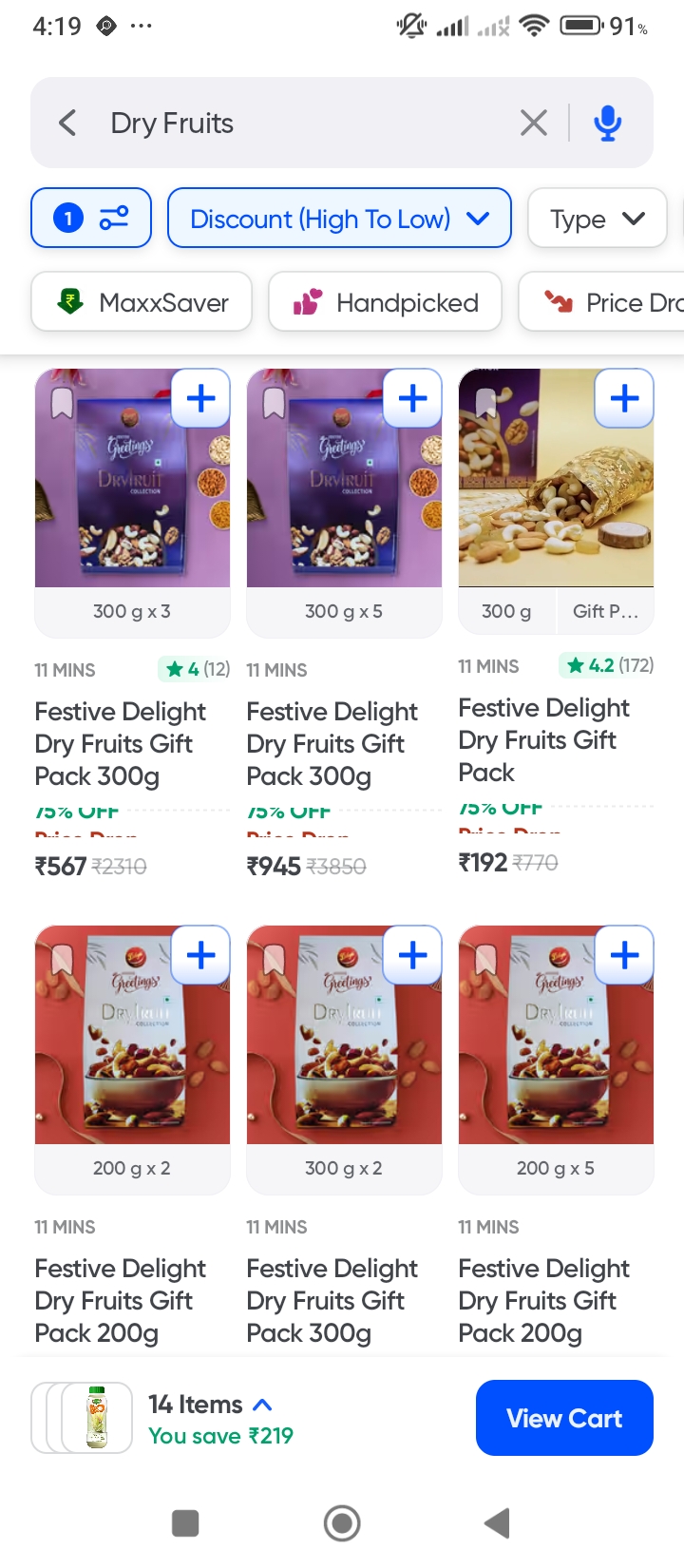Clear the Dry Fruits search text
The width and height of the screenshot is (684, 1568).
coord(534,123)
